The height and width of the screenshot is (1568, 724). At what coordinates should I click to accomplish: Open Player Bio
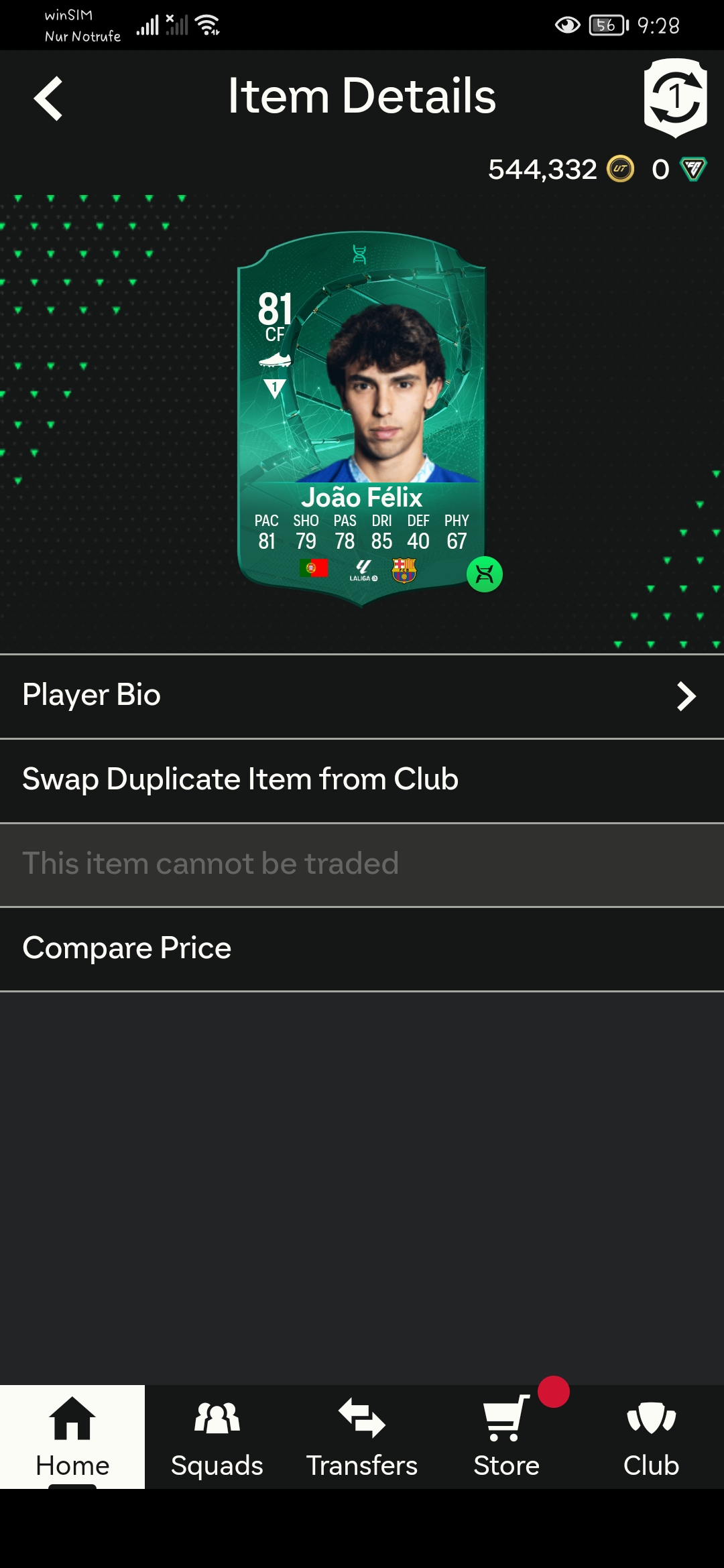click(x=362, y=696)
